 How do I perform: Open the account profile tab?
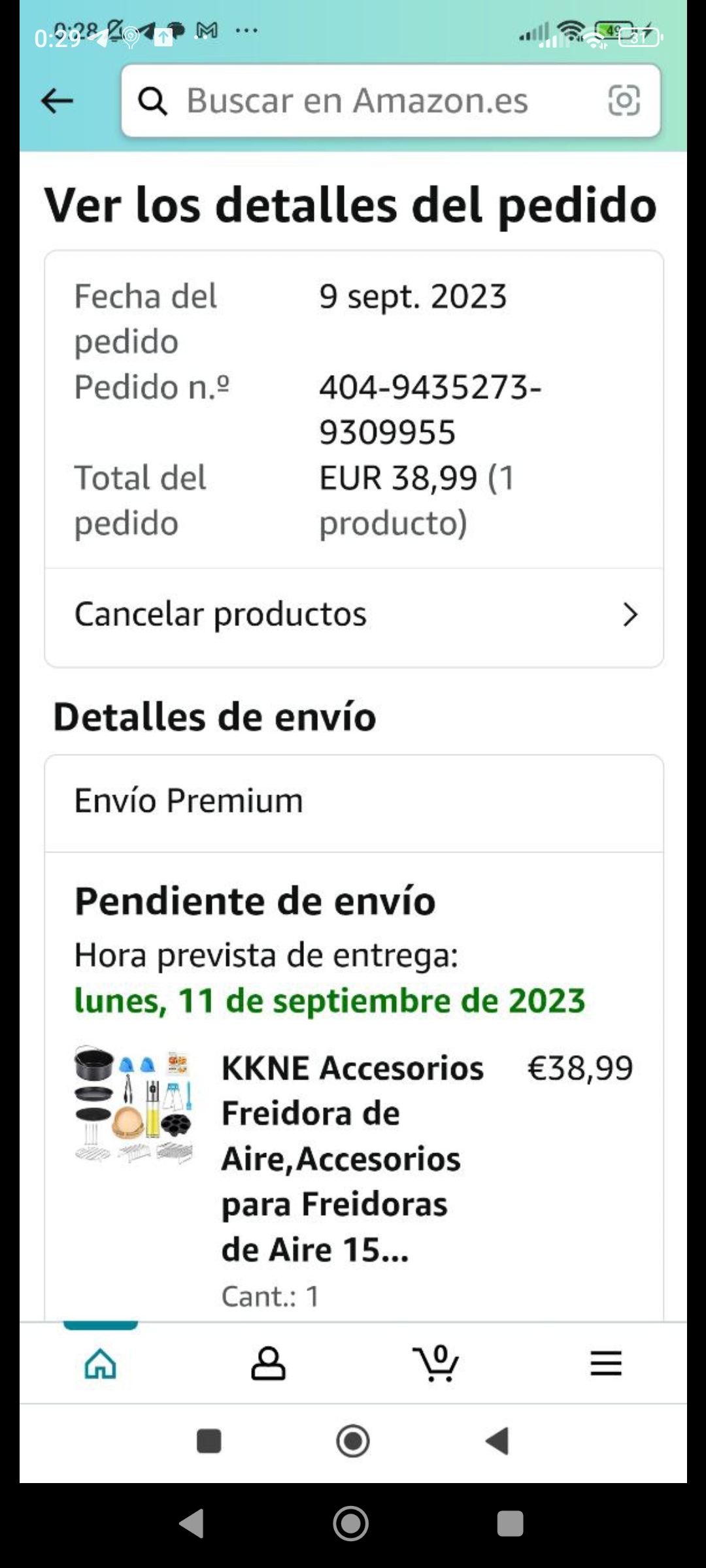[268, 1364]
